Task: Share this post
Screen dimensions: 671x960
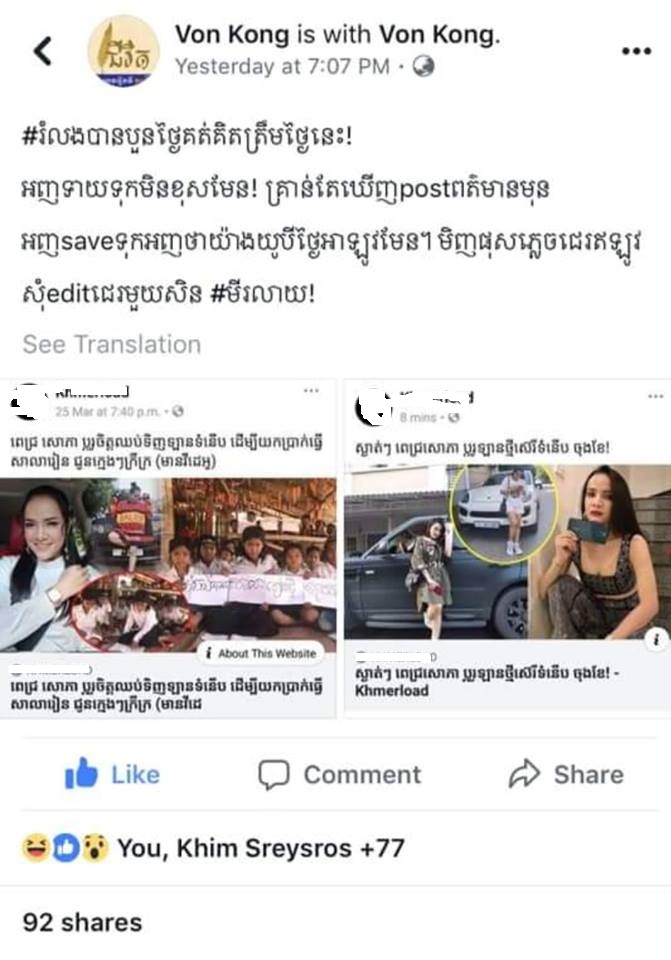Action: [x=565, y=774]
